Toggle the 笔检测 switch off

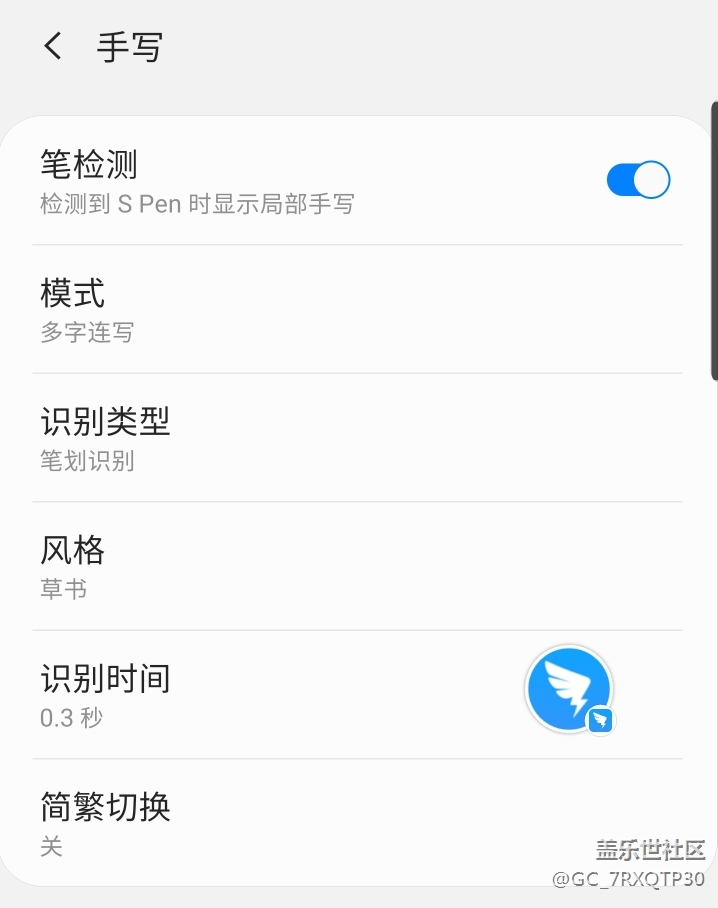click(x=638, y=180)
